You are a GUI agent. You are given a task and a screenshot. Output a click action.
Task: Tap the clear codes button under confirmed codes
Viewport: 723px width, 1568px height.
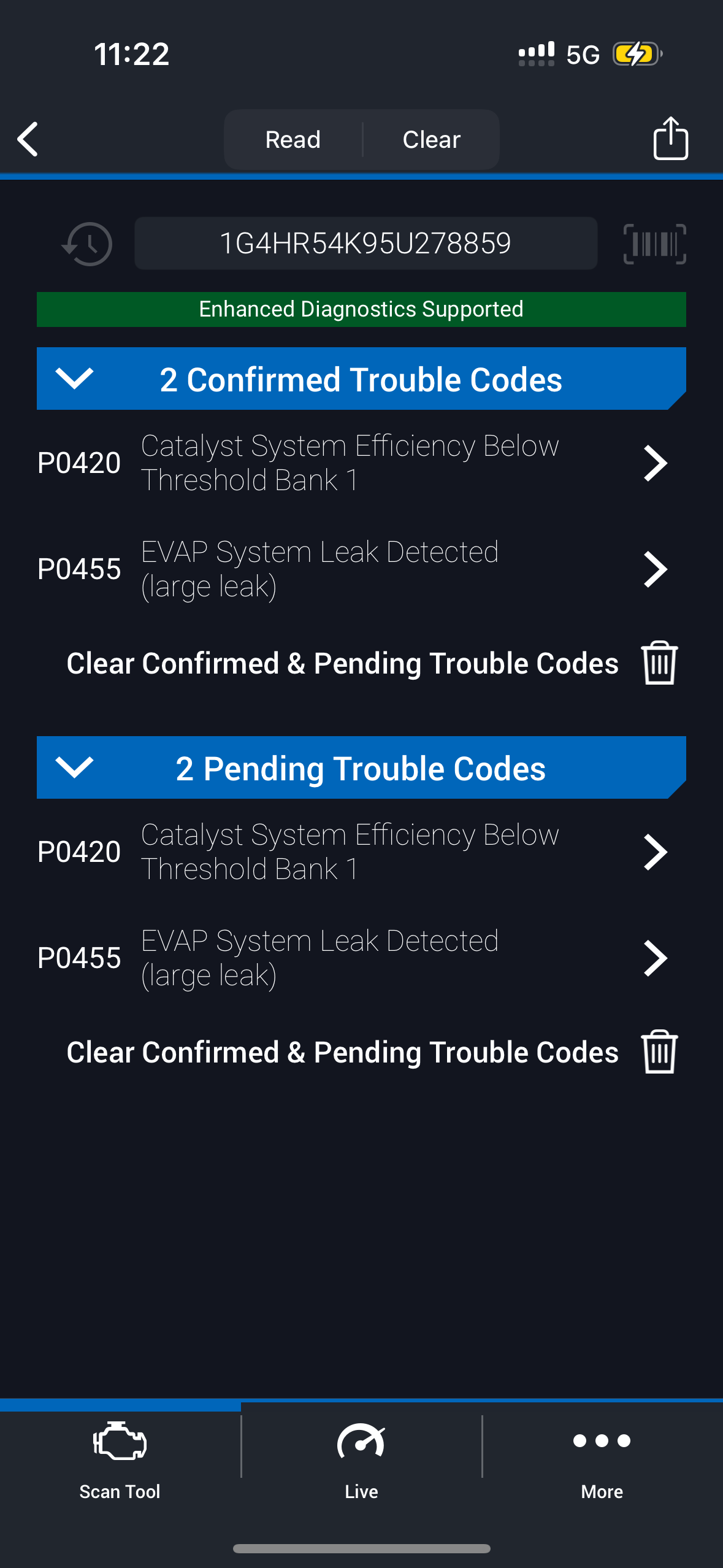[x=371, y=663]
